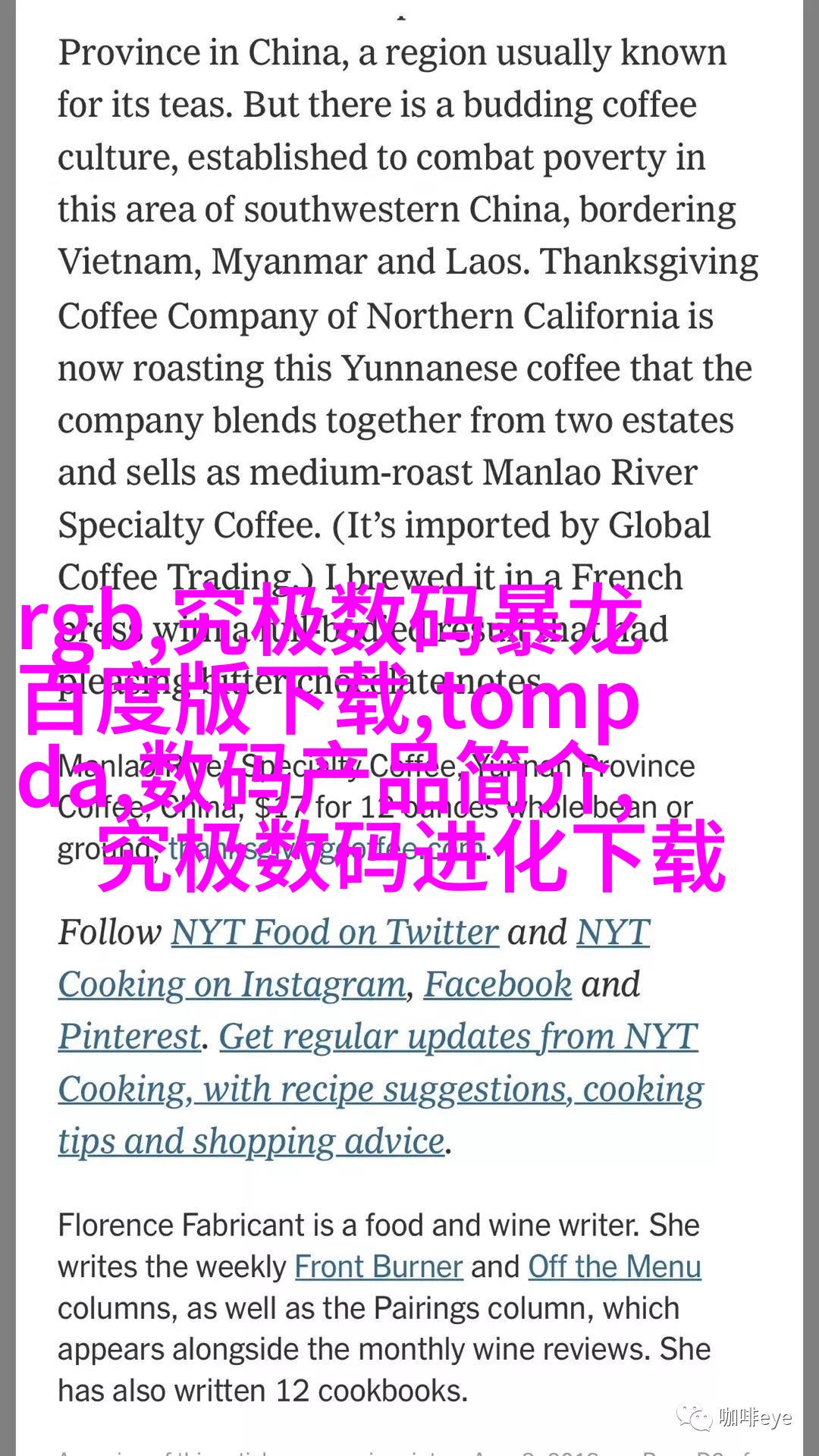This screenshot has height=1456, width=819.
Task: Follow the Facebook link
Action: point(497,984)
